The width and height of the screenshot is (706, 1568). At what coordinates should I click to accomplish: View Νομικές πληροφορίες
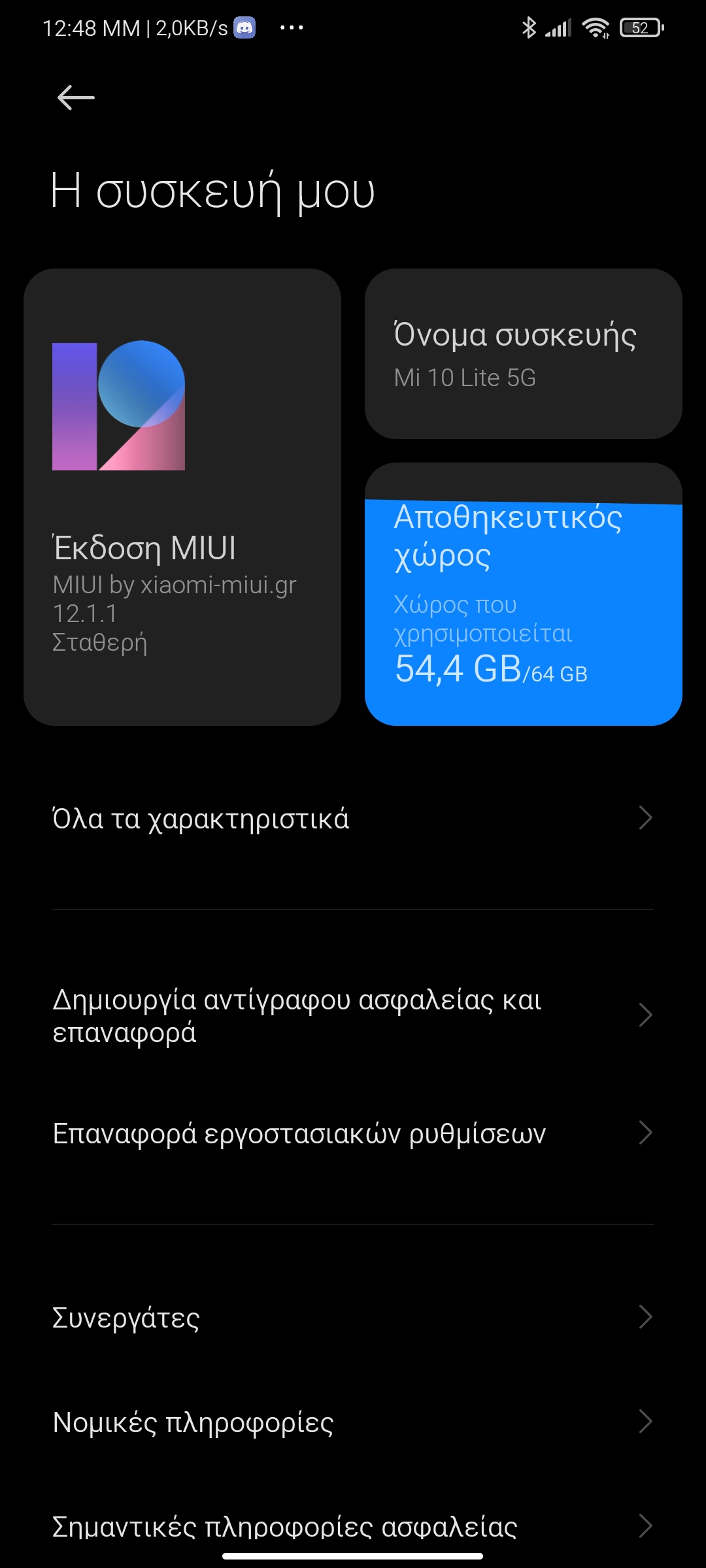tap(353, 1422)
